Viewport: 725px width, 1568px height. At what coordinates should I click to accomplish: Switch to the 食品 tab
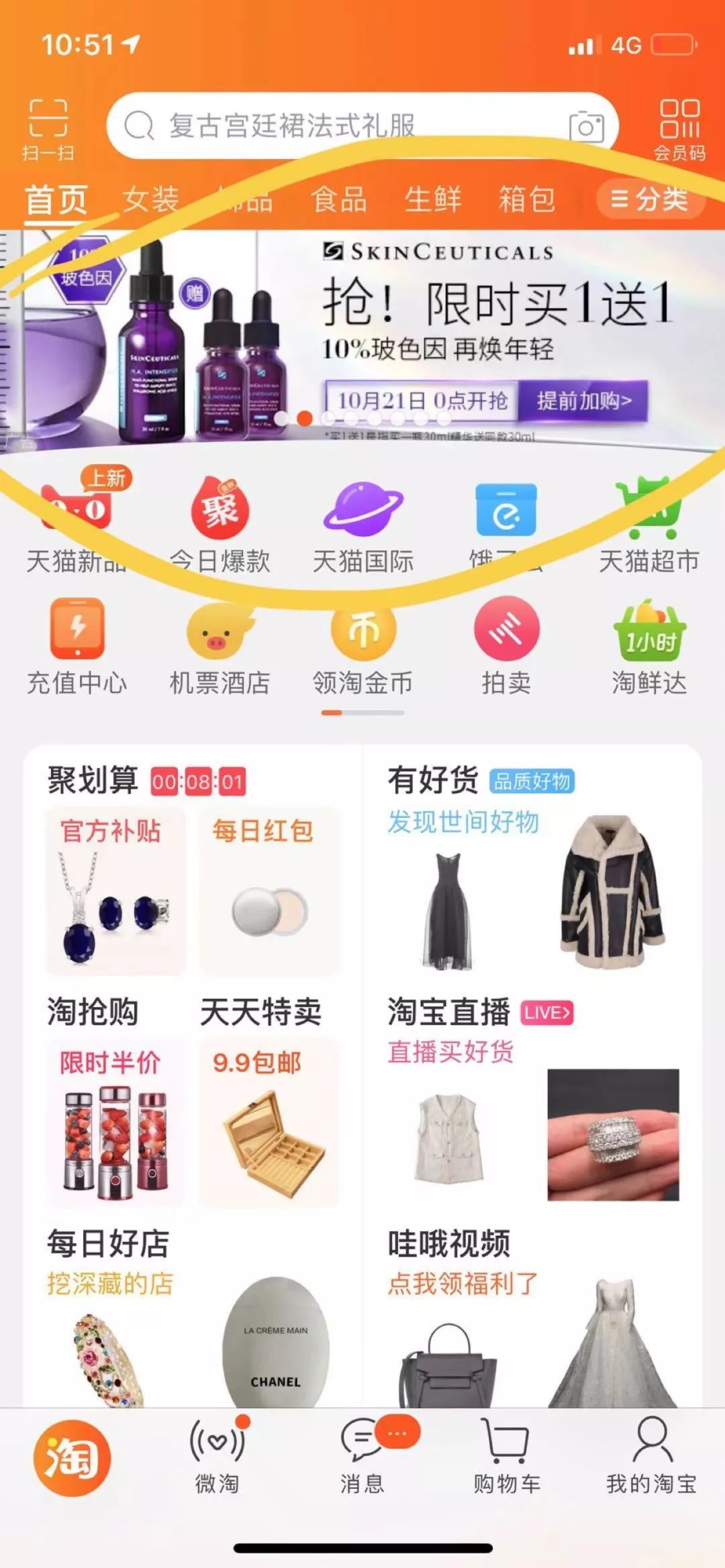pyautogui.click(x=338, y=199)
